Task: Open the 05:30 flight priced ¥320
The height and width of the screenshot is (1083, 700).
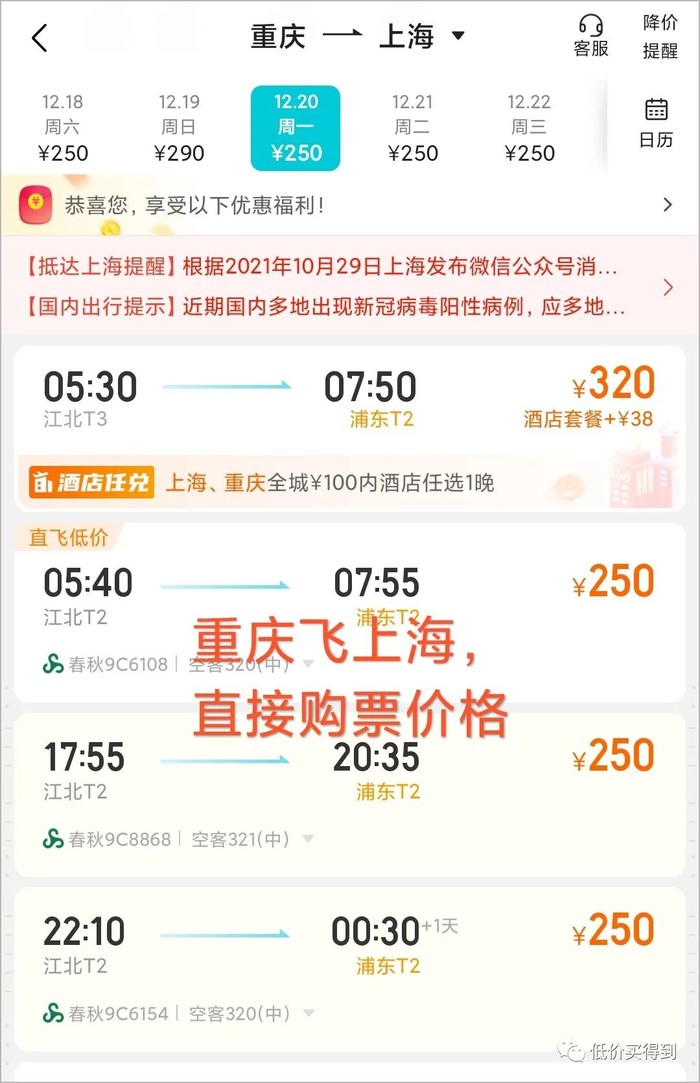Action: [350, 400]
